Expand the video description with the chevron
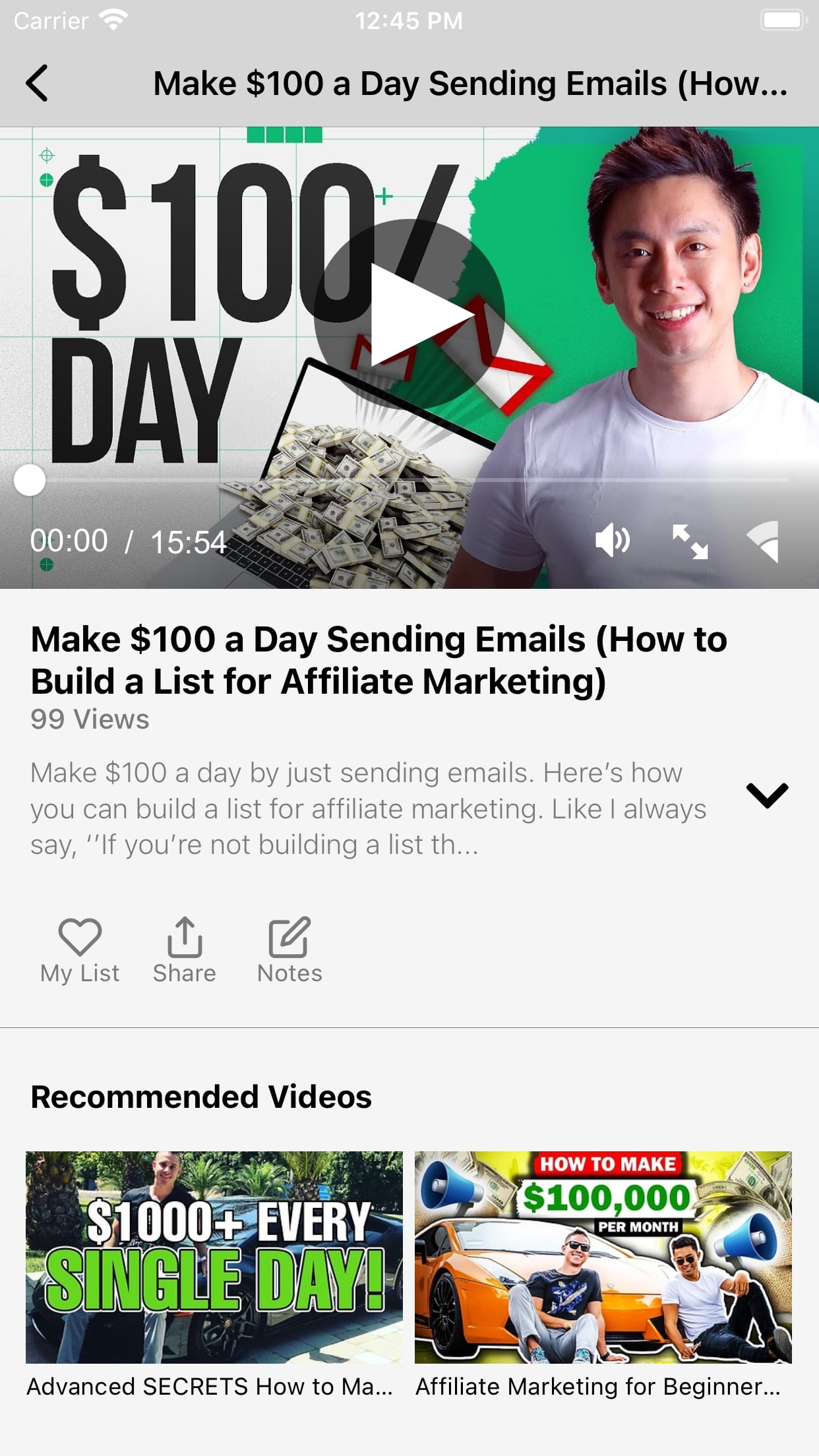Viewport: 819px width, 1456px height. 767,795
